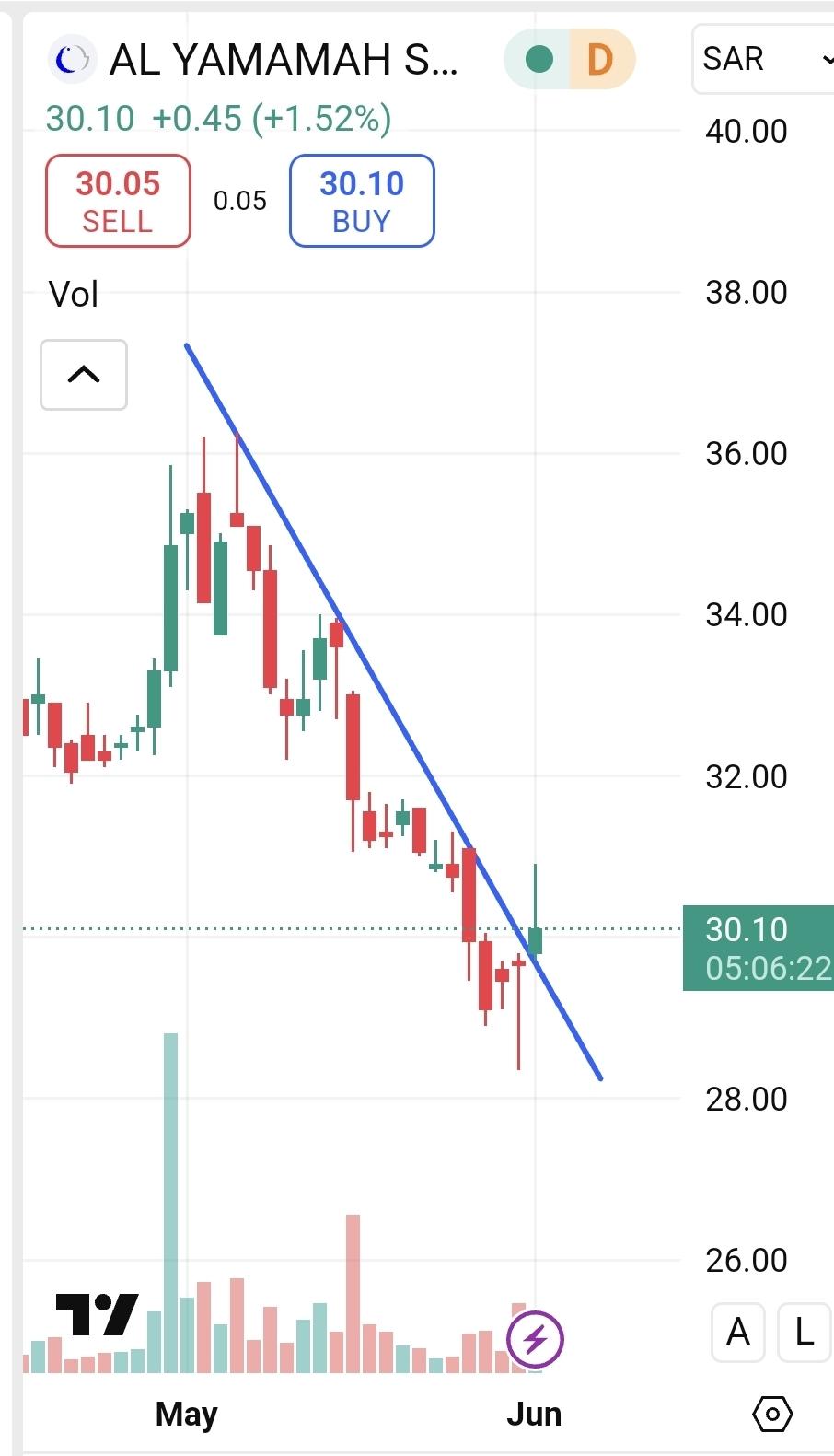
Task: Tap the 30.10 BUY button
Action: [x=362, y=201]
